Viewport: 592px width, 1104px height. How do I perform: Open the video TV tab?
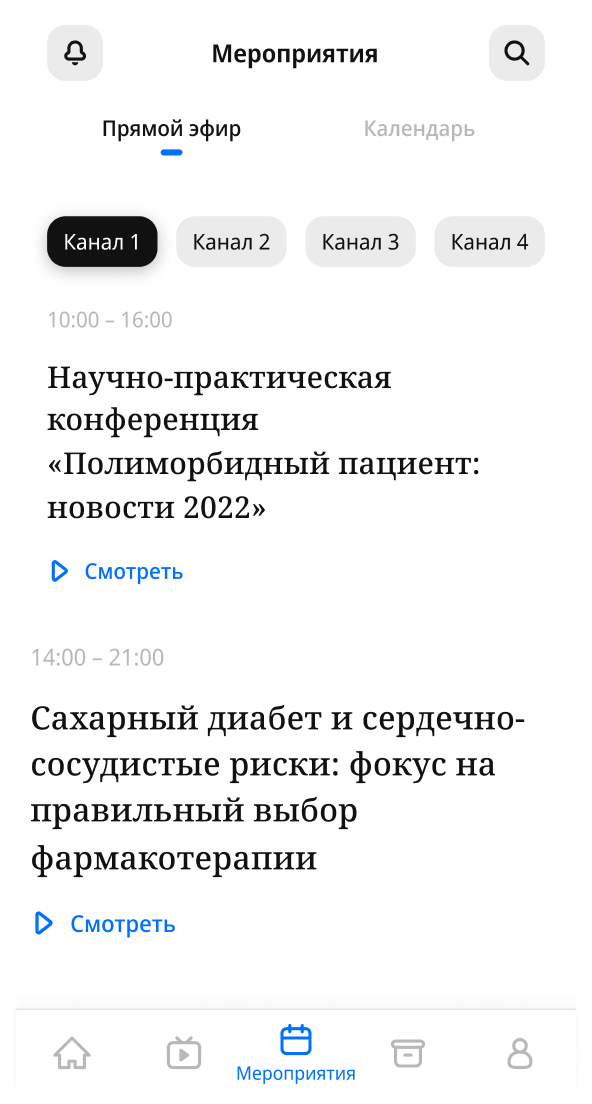point(184,1053)
